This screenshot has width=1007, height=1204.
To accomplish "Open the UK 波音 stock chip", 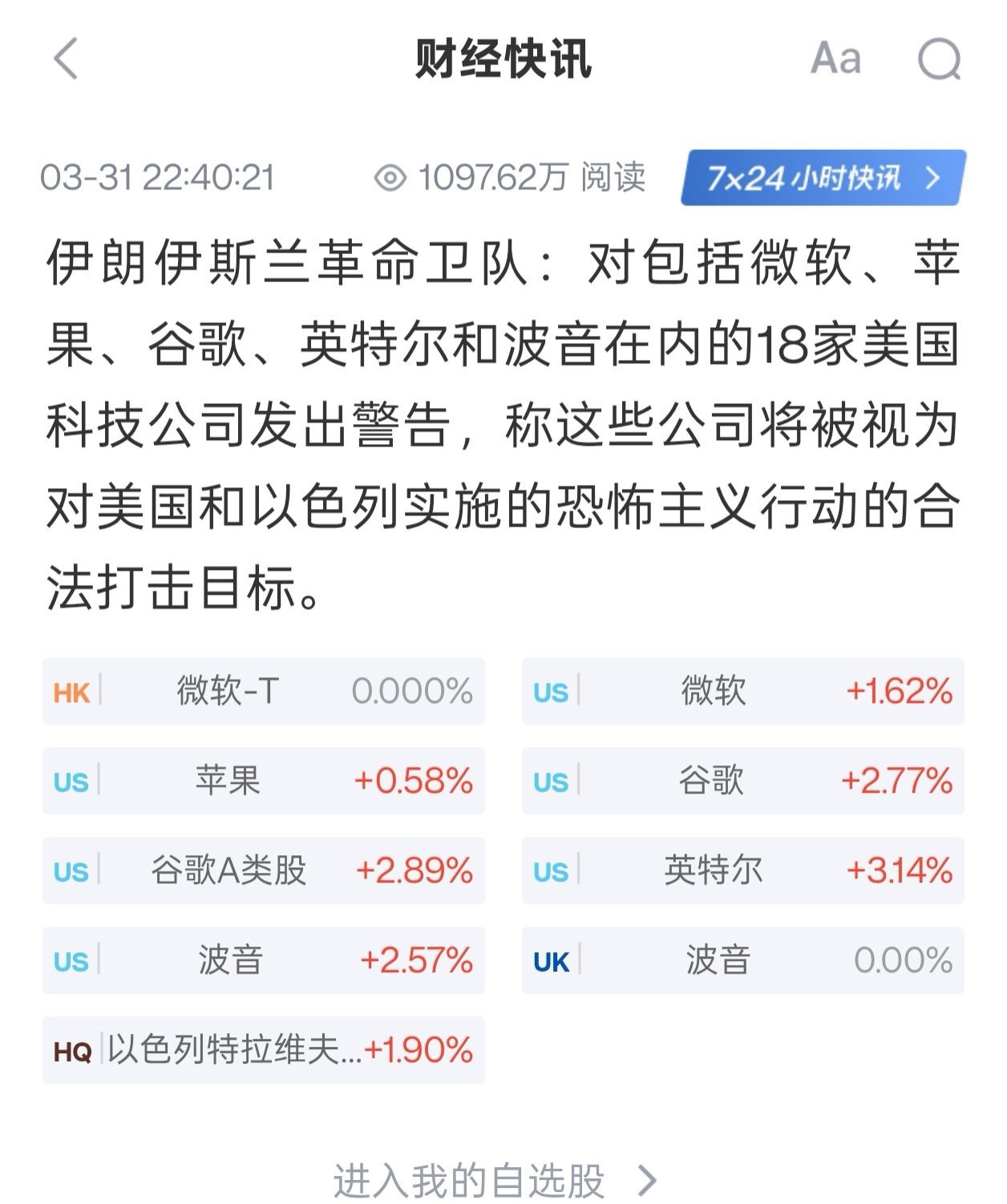I will coord(742,960).
